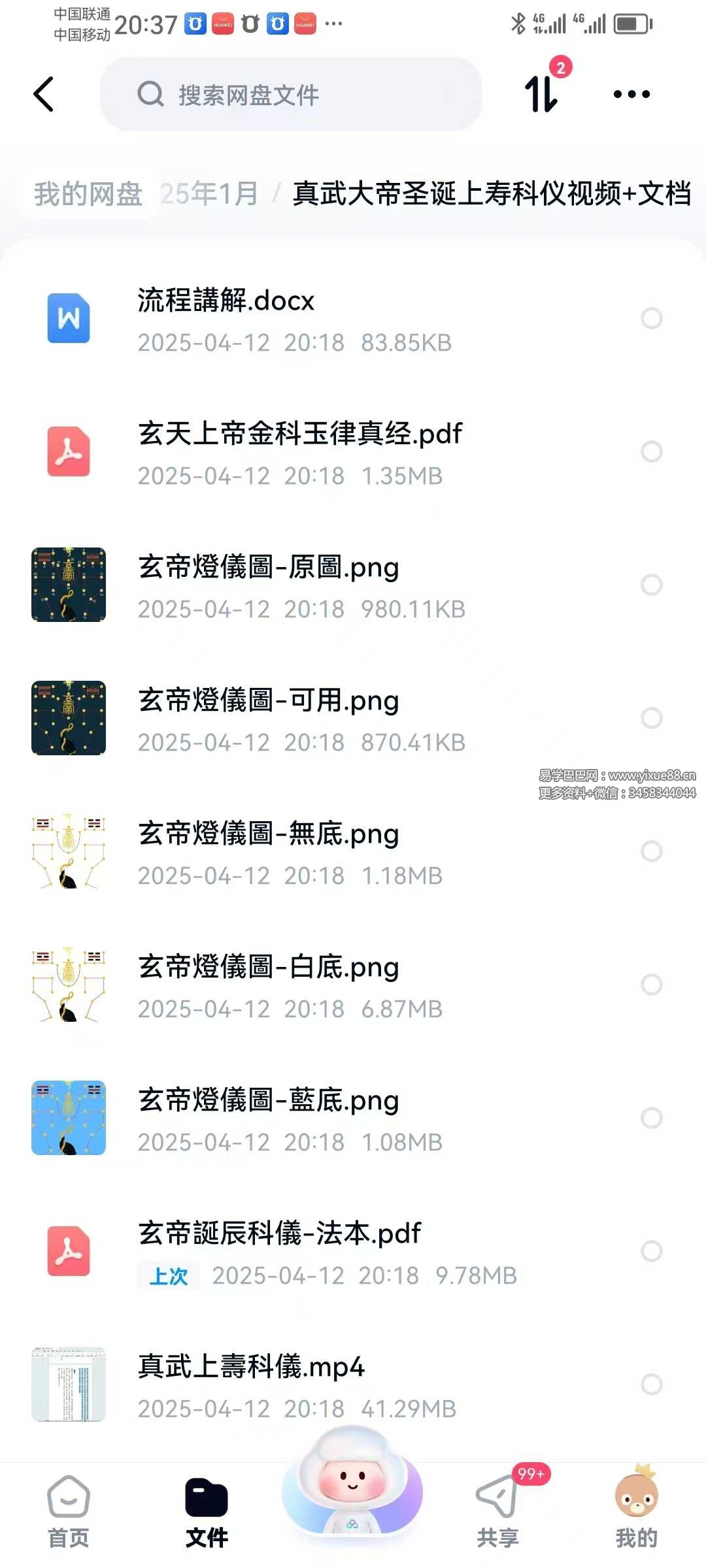The width and height of the screenshot is (706, 1568).
Task: Open the three-dot overflow menu
Action: click(631, 94)
